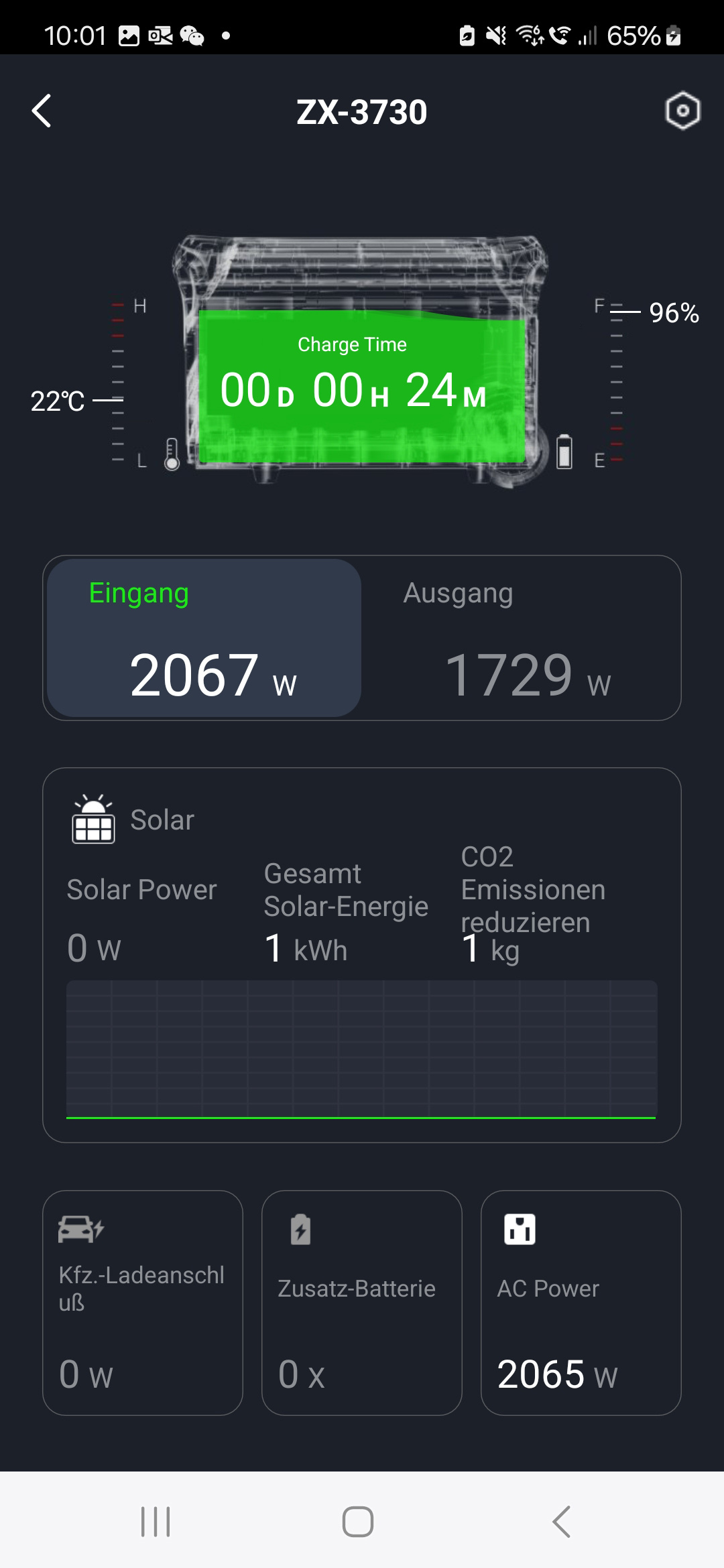Open the Zusatz-Batterie card
Screen dimensions: 724x1568
click(x=362, y=1303)
